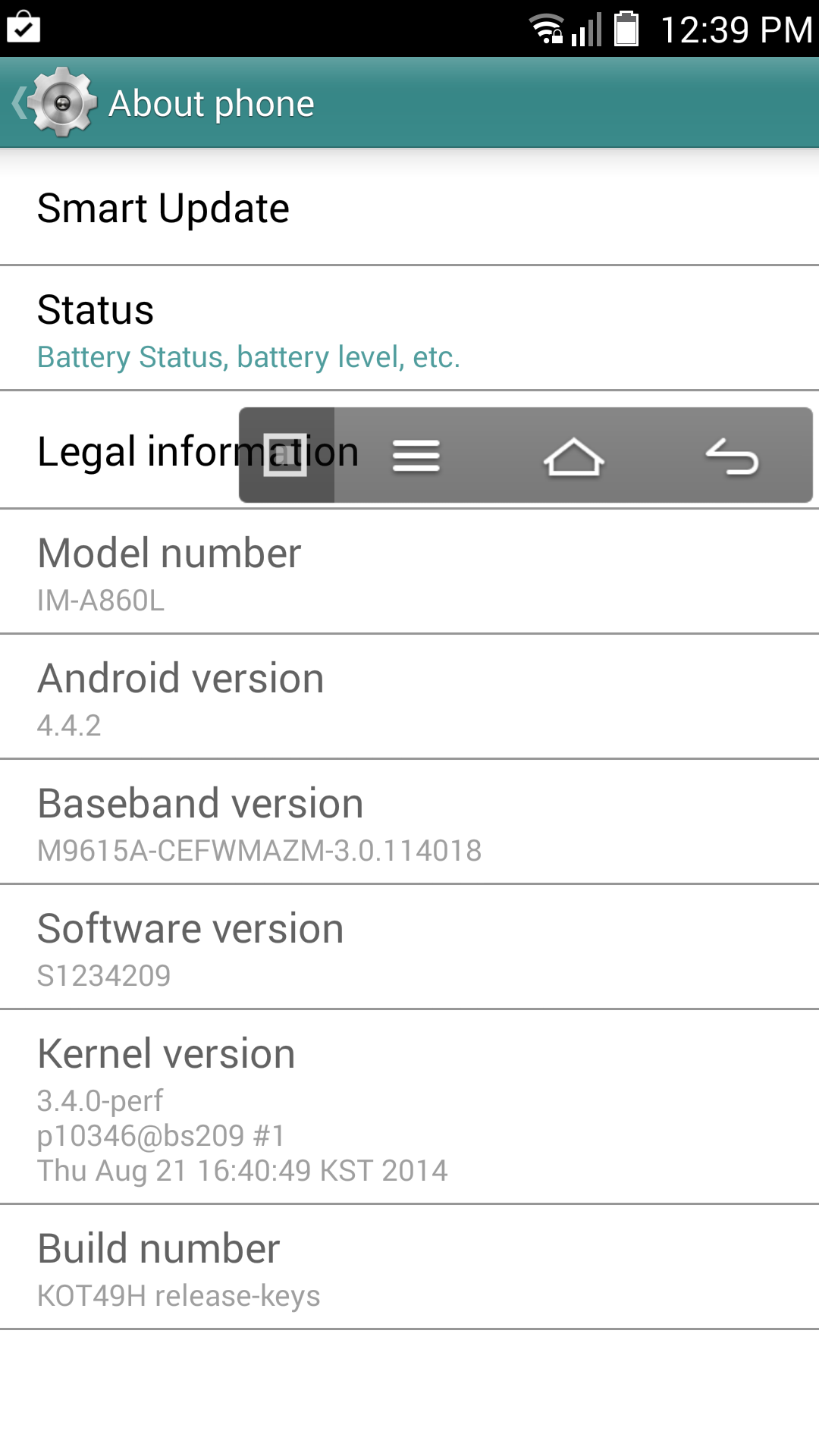
Task: Tap the Android version row
Action: tap(409, 697)
